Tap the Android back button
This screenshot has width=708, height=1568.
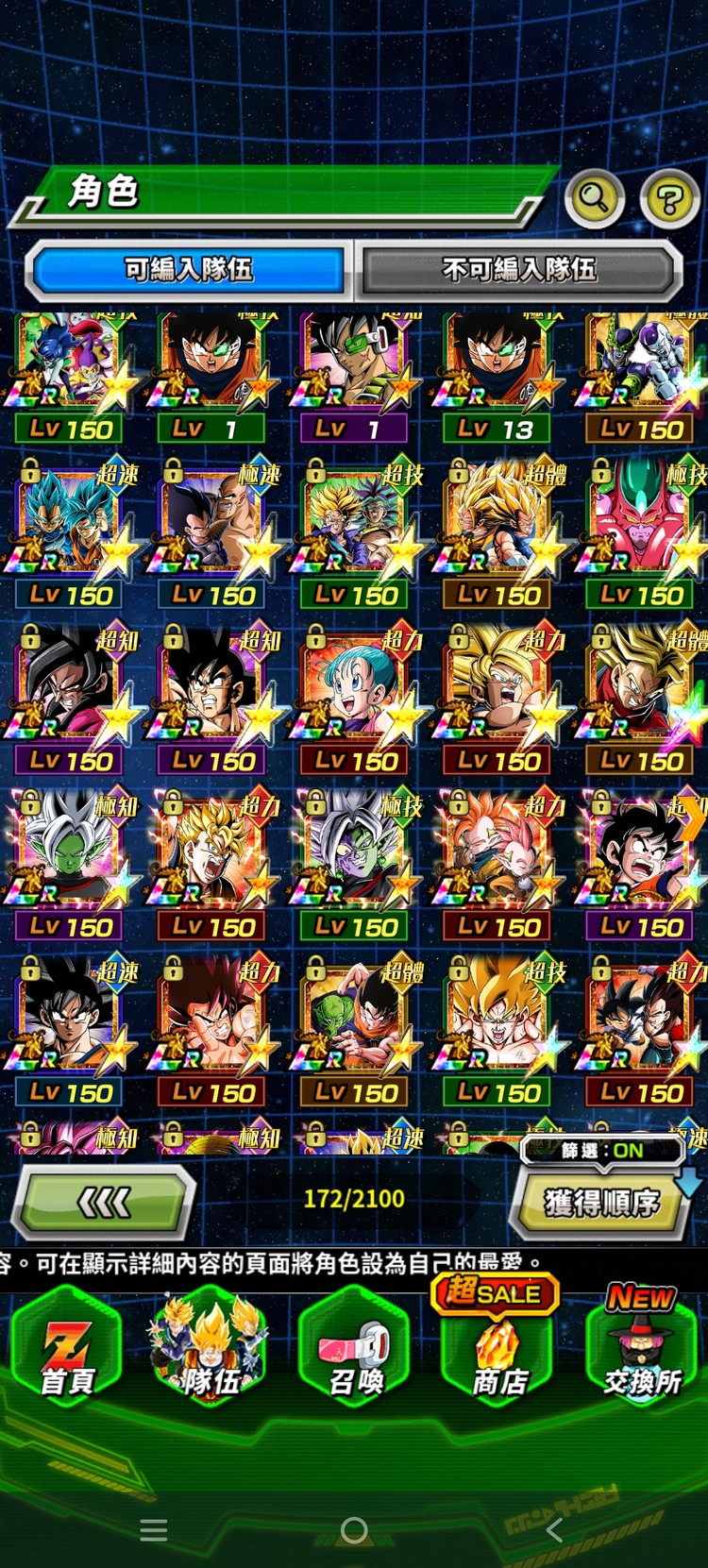tap(554, 1530)
